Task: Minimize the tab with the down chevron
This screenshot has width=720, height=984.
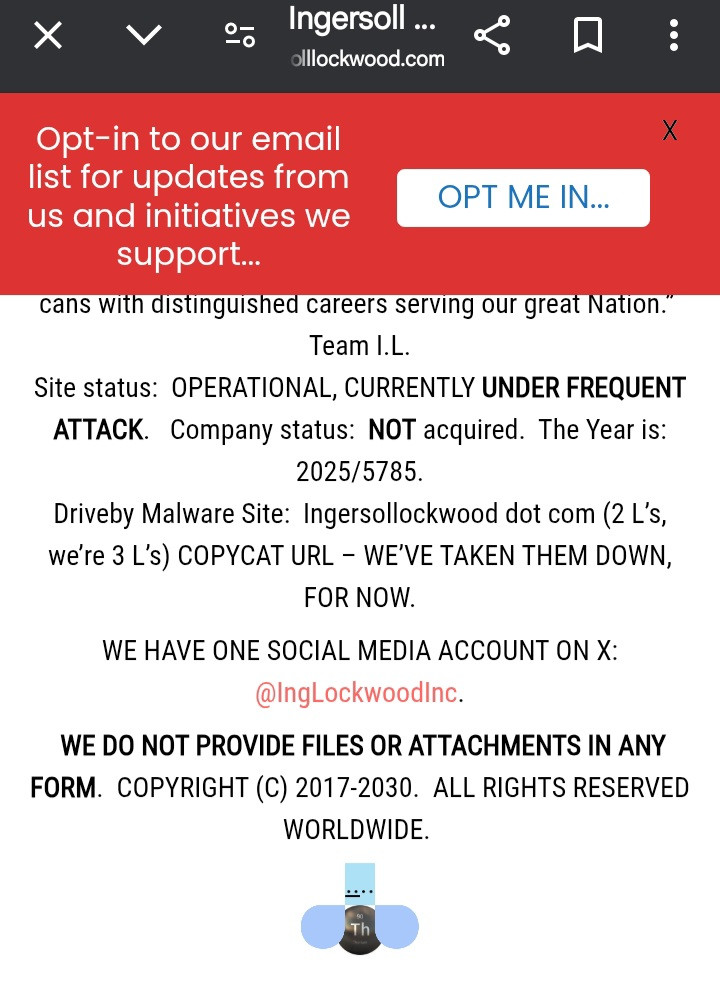Action: [144, 36]
